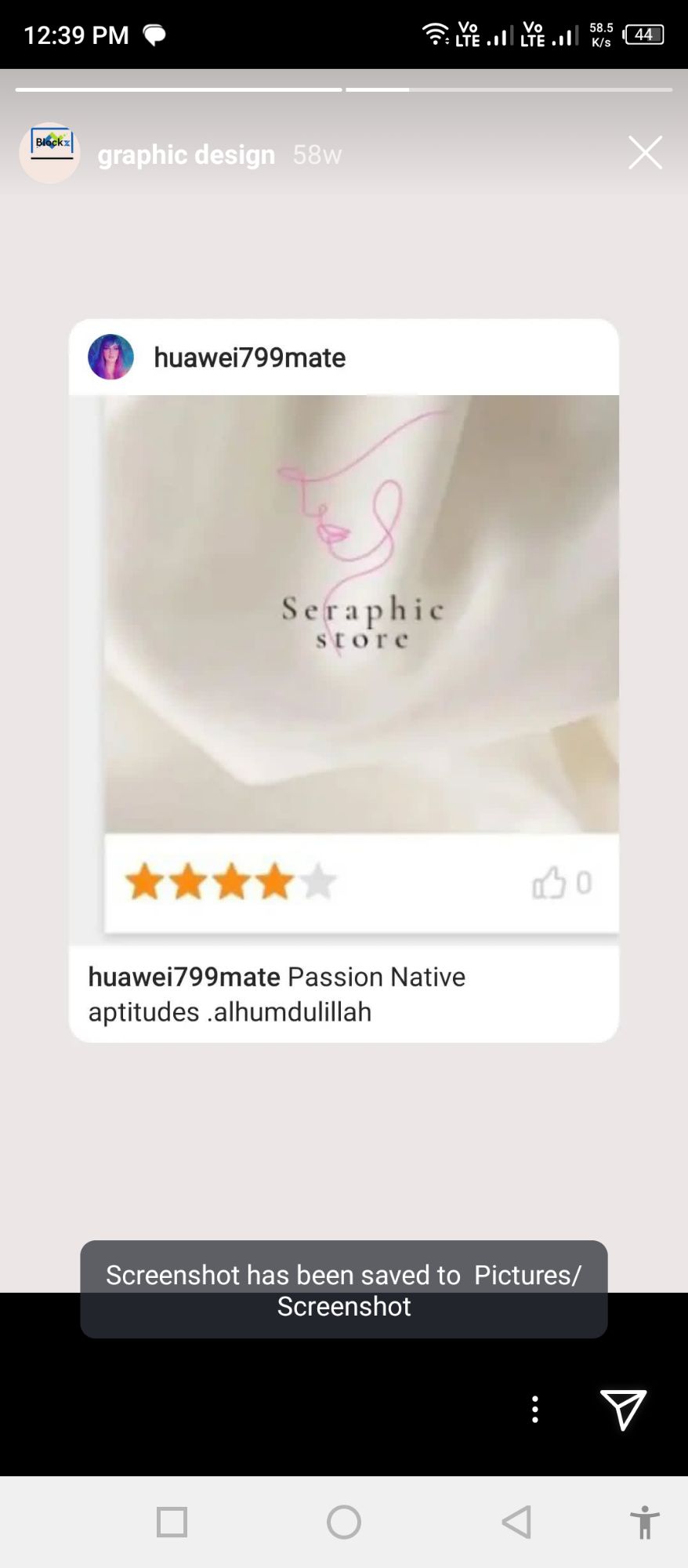This screenshot has width=688, height=1568.
Task: Share this story via the paper plane
Action: pyautogui.click(x=623, y=1409)
